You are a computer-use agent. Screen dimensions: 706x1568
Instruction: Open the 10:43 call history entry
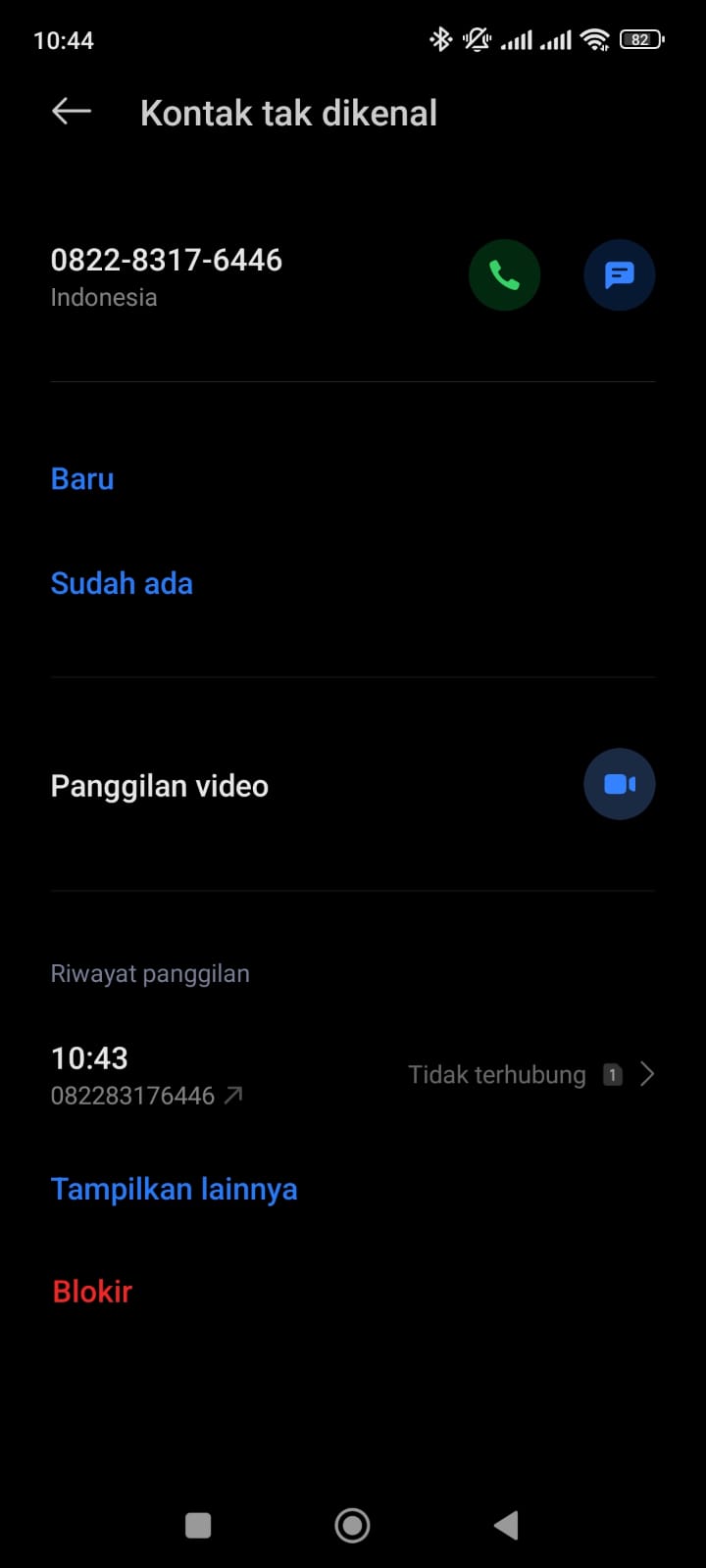(x=353, y=1075)
